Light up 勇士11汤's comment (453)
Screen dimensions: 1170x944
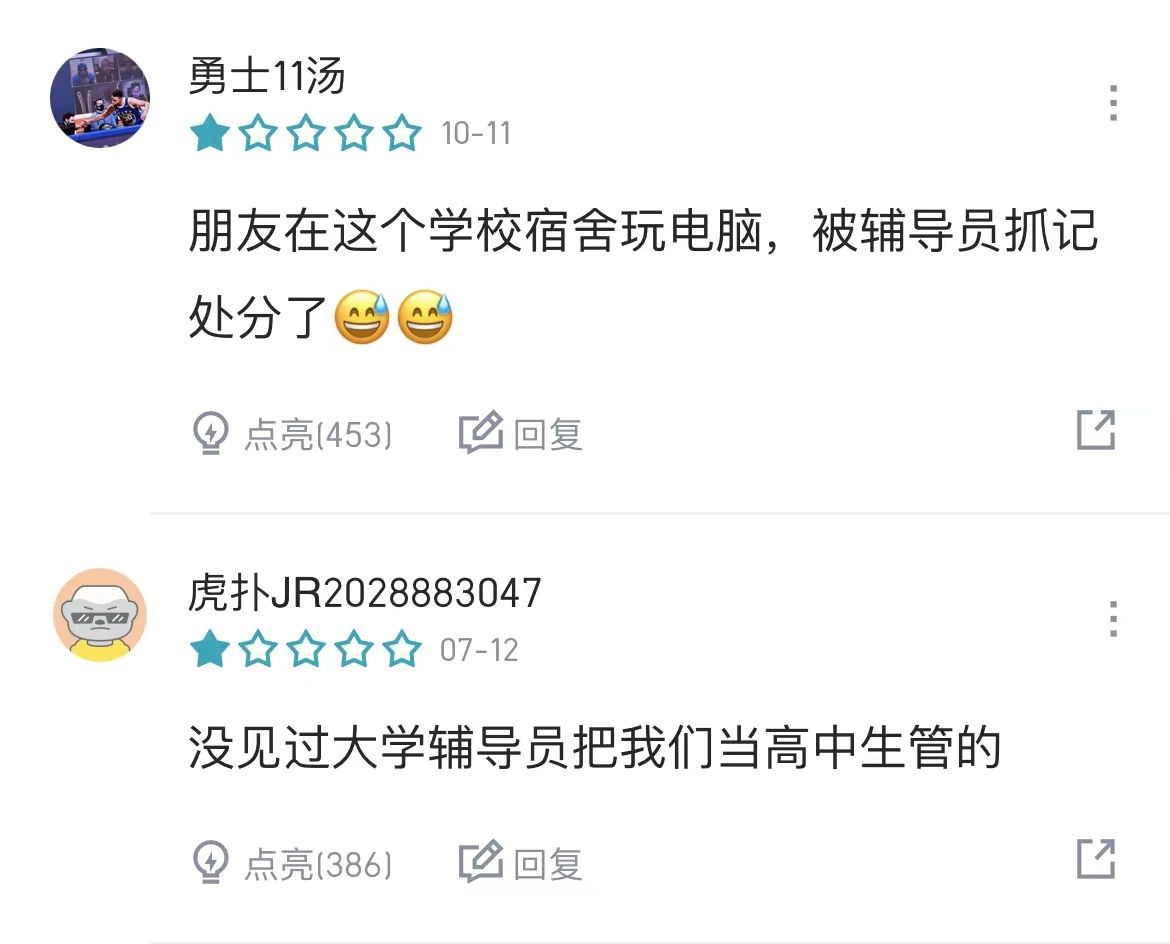click(x=291, y=434)
